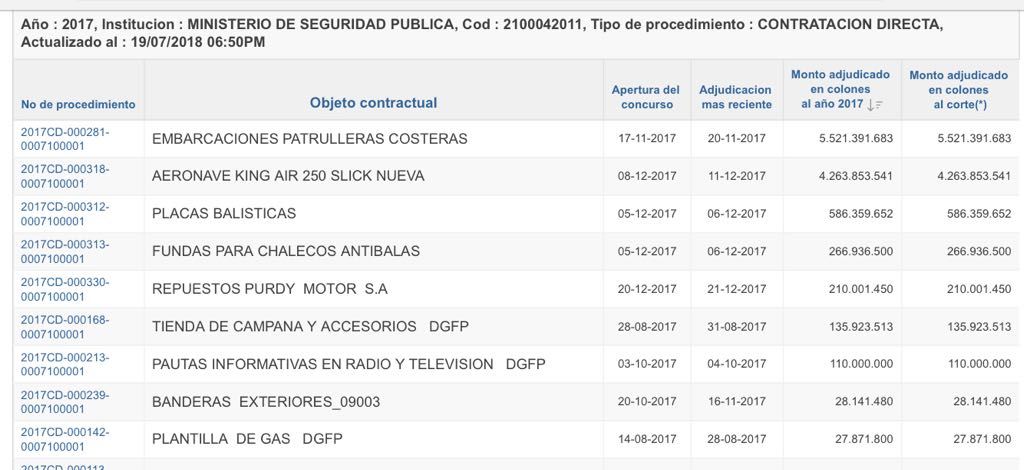The image size is (1024, 470).
Task: Sort by Objeto contractual column header
Action: [373, 103]
